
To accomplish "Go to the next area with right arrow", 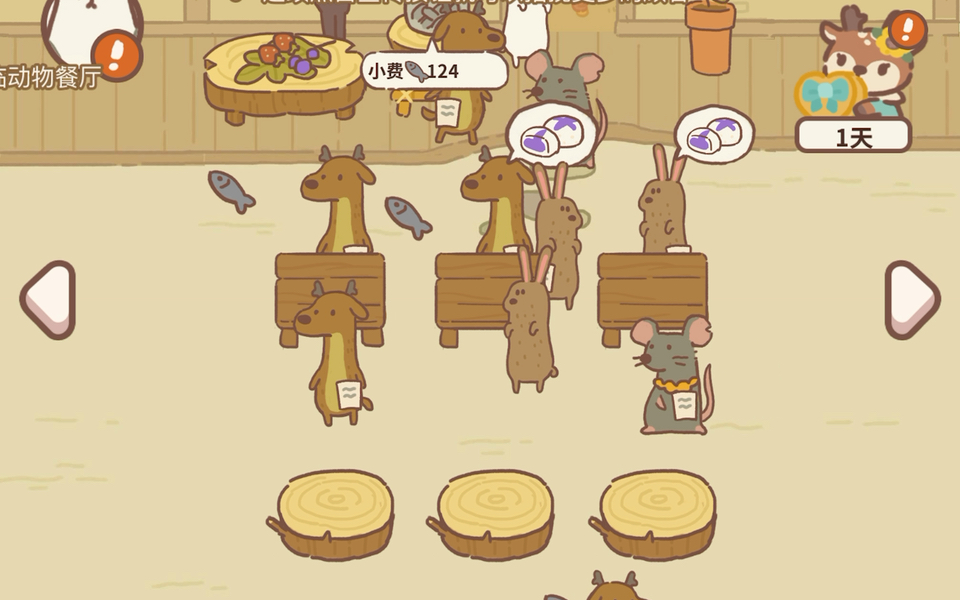I will [911, 300].
